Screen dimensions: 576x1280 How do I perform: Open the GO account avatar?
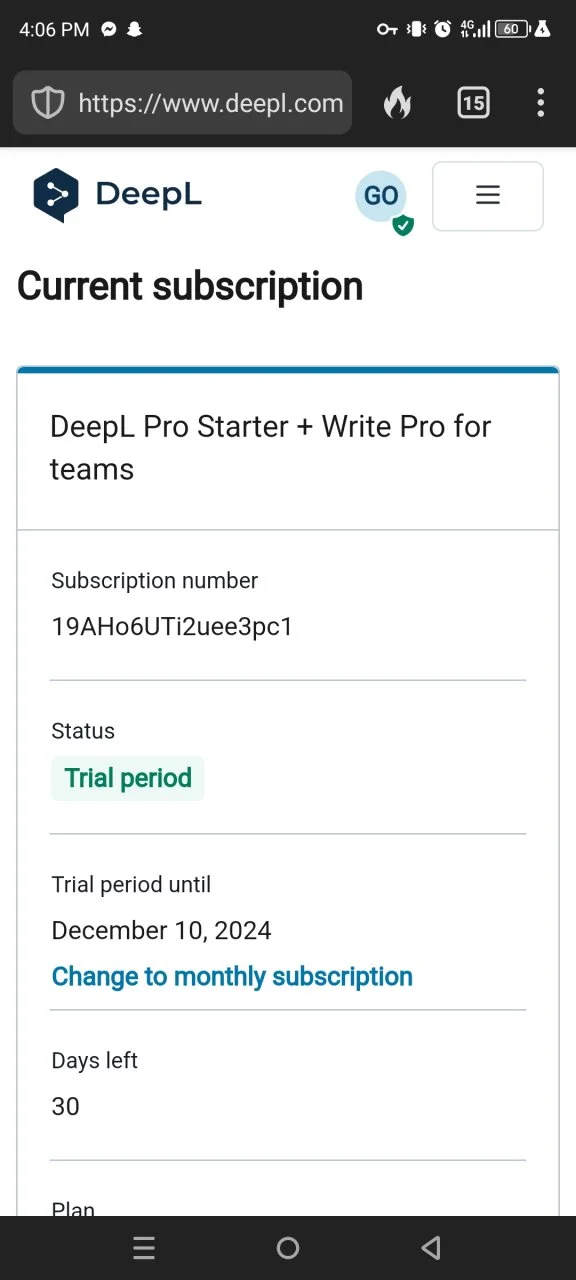(383, 198)
